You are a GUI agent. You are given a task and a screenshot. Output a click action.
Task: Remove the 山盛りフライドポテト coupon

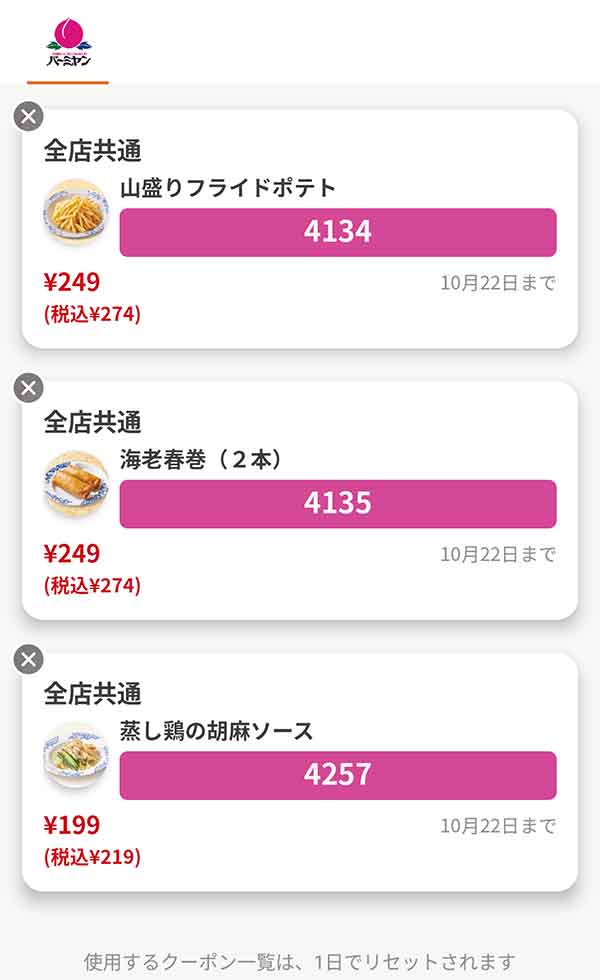(29, 116)
